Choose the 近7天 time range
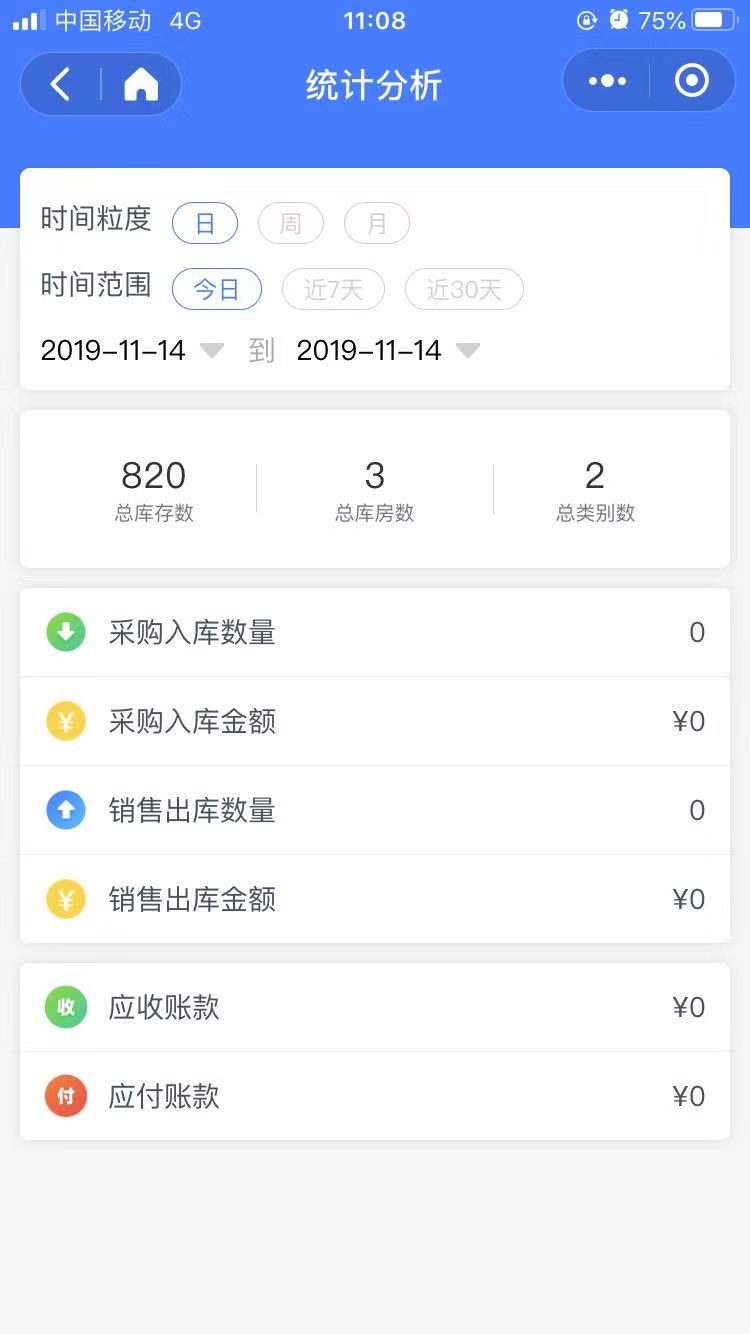 333,289
